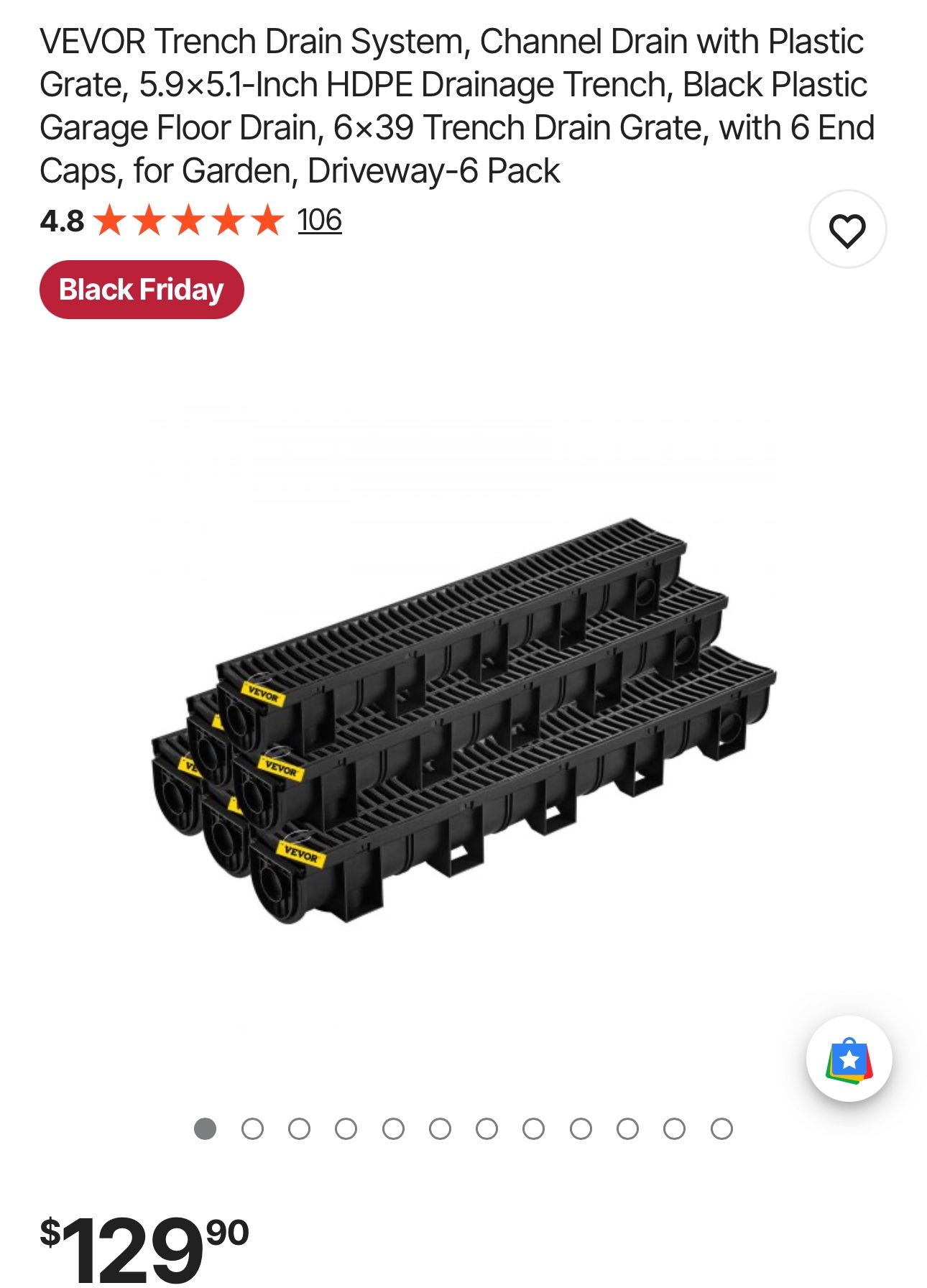Tap the VEVOR product title text

pos(453,104)
